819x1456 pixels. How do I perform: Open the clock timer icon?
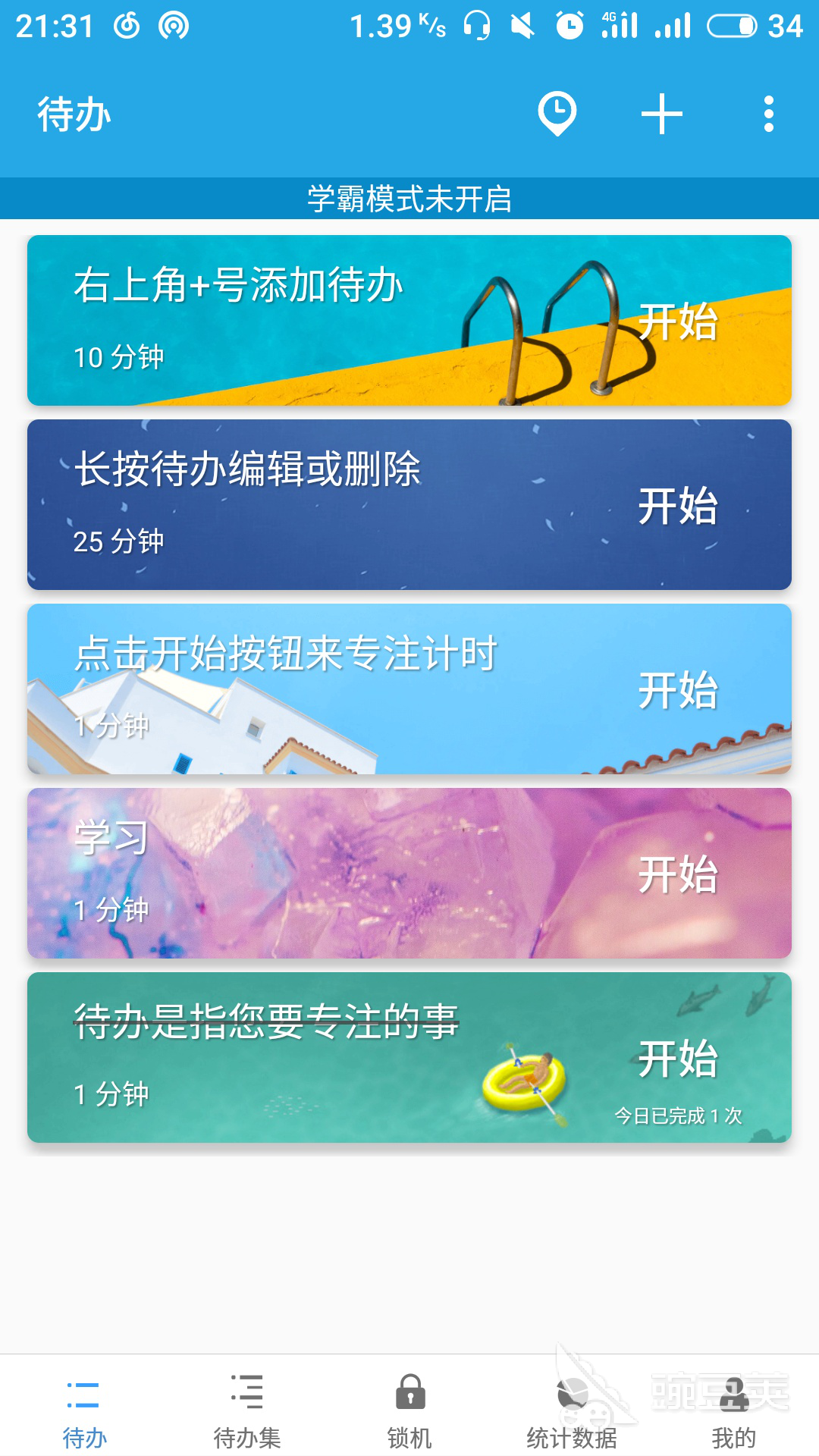click(557, 114)
